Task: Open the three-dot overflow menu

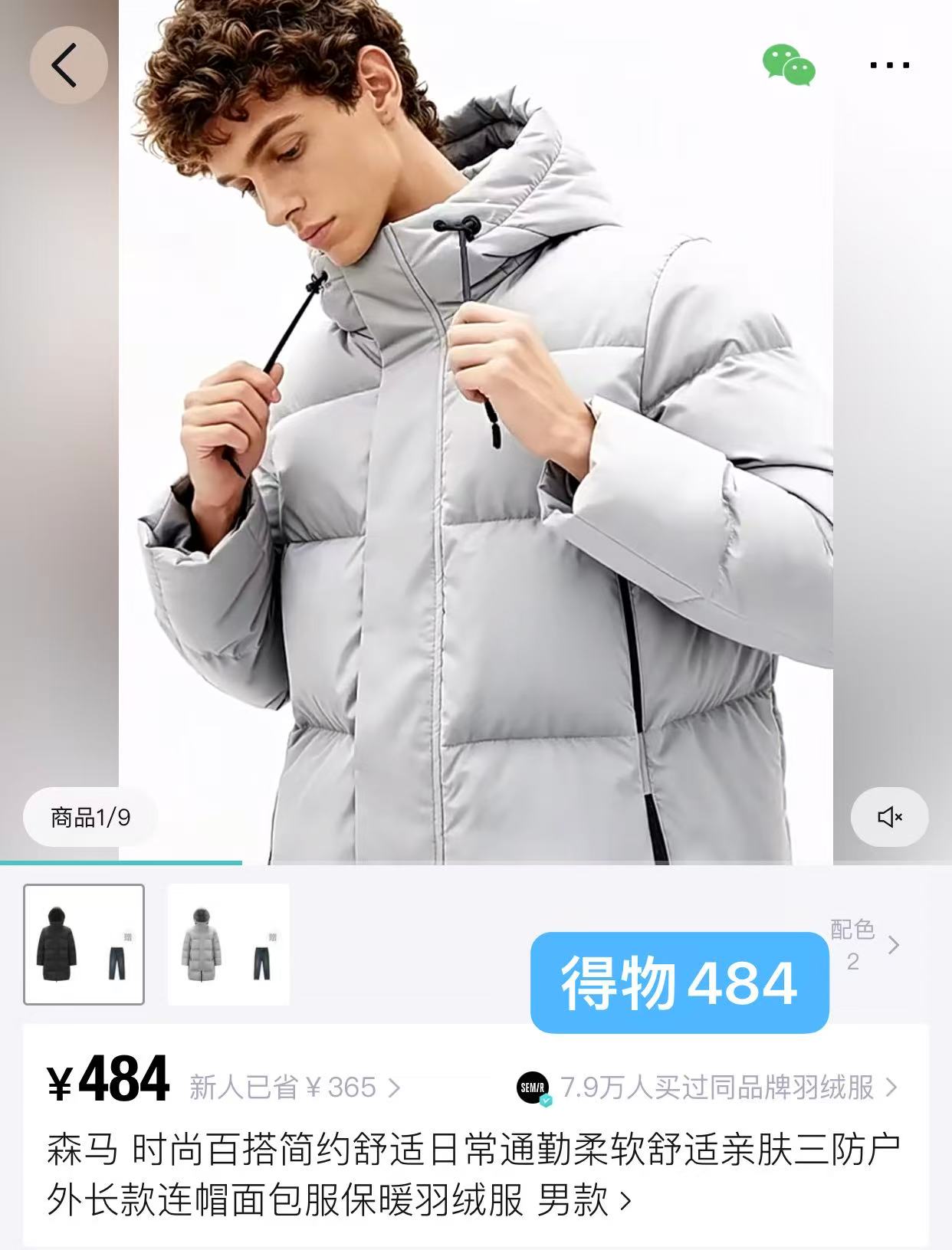Action: [889, 66]
